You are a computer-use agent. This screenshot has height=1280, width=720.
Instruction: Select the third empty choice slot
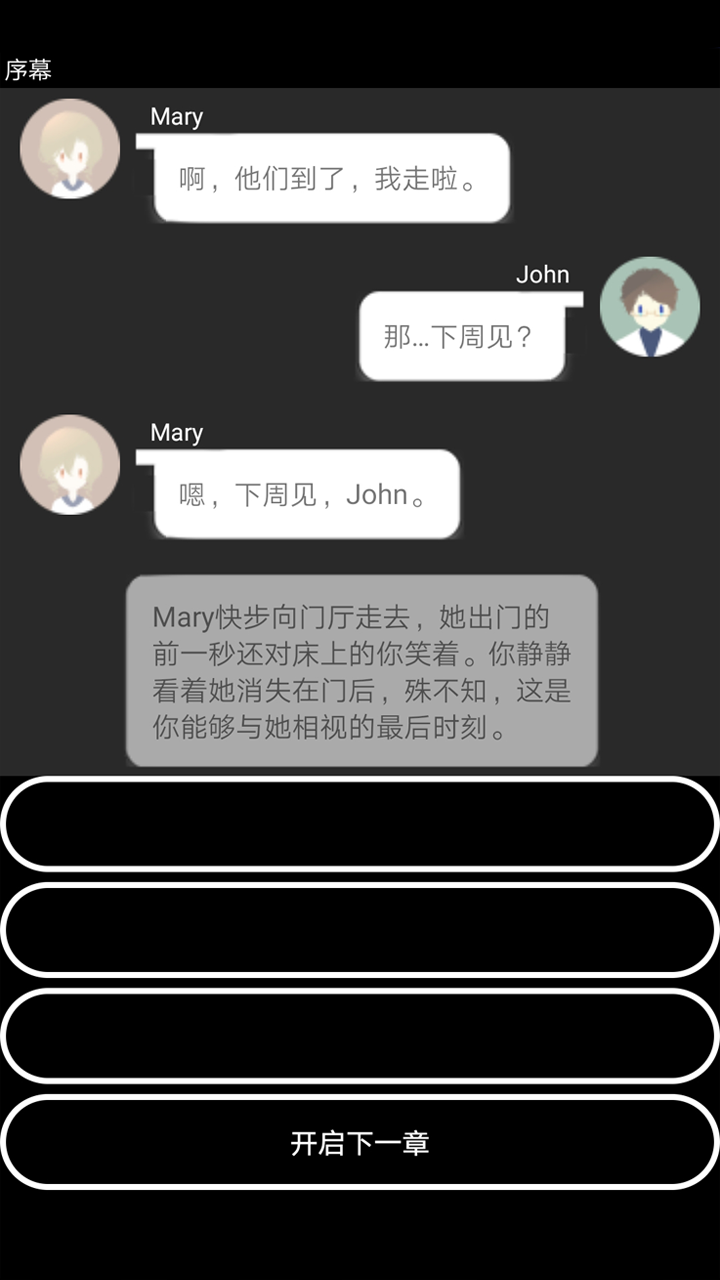360,1036
